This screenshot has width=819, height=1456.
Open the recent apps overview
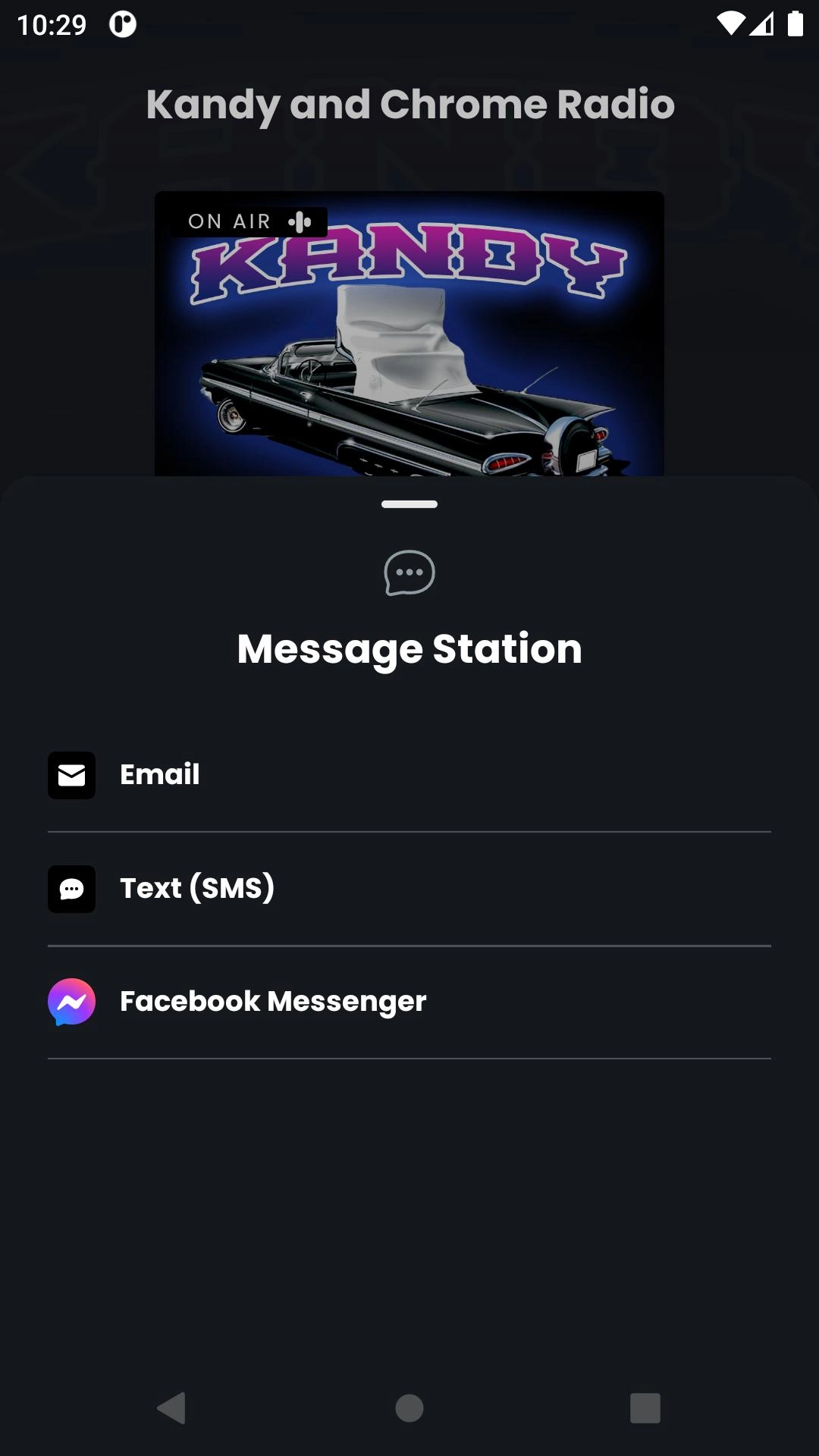click(x=645, y=1408)
